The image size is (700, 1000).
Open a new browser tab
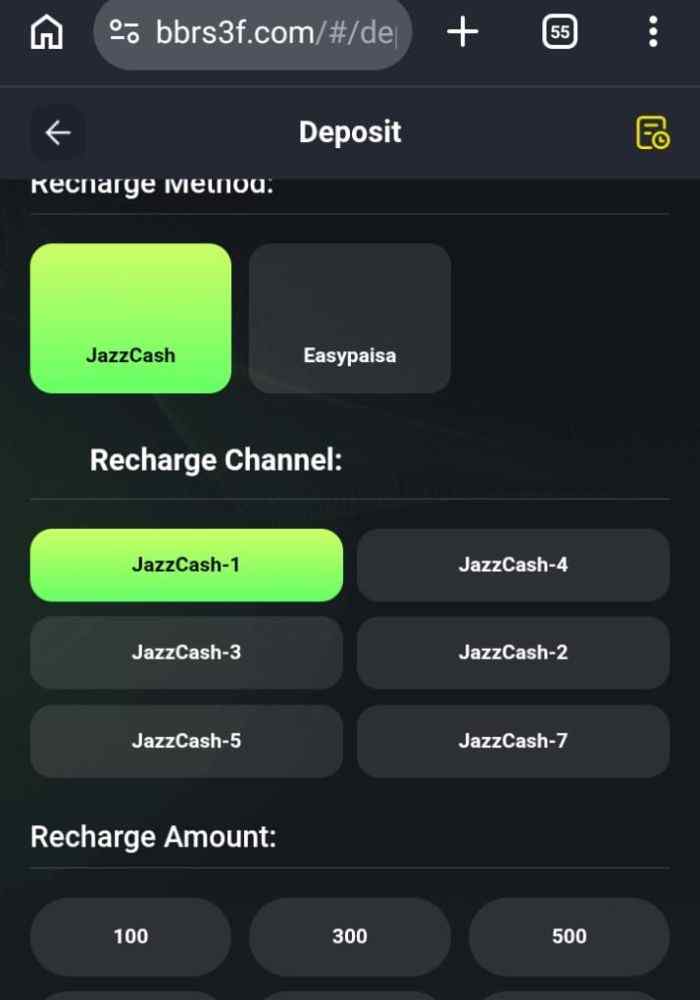[462, 33]
